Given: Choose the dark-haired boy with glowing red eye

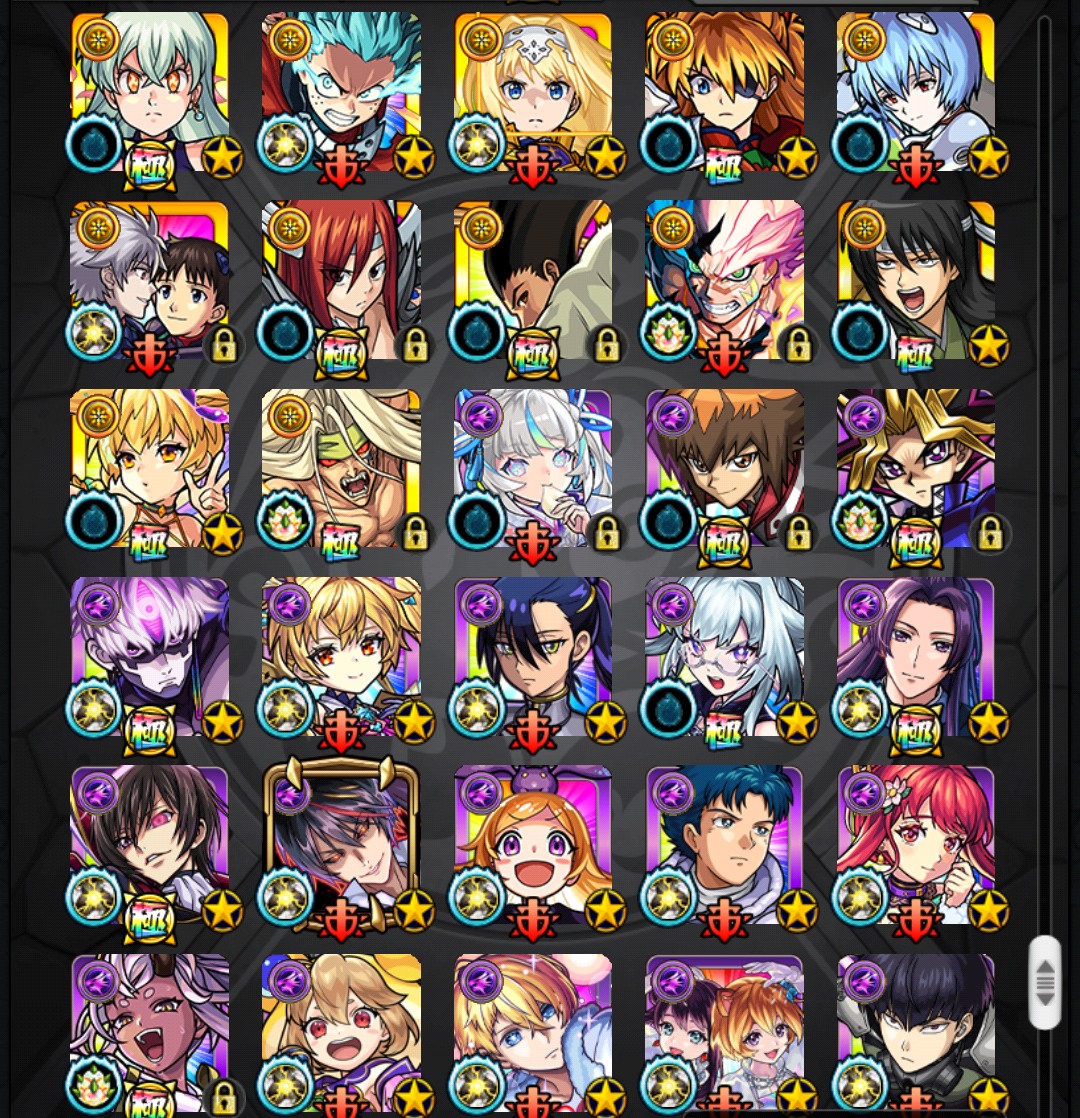Looking at the screenshot, I should 150,846.
